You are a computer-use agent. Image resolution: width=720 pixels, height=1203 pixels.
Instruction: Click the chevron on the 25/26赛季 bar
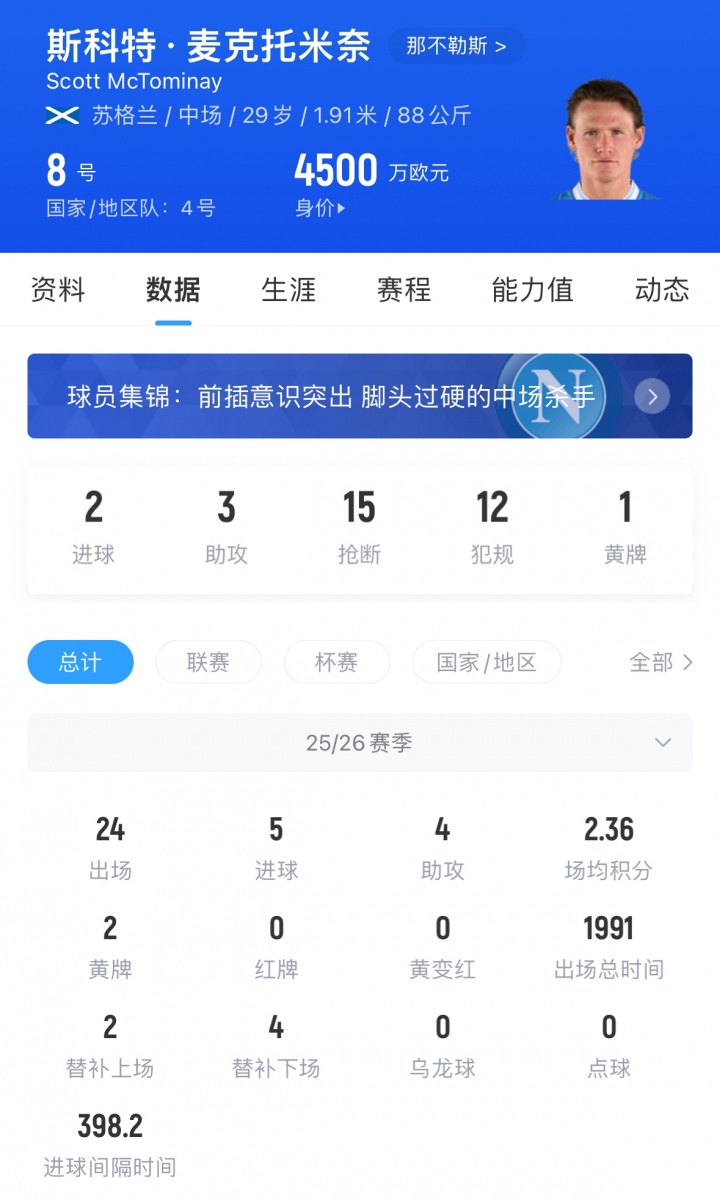pos(662,742)
